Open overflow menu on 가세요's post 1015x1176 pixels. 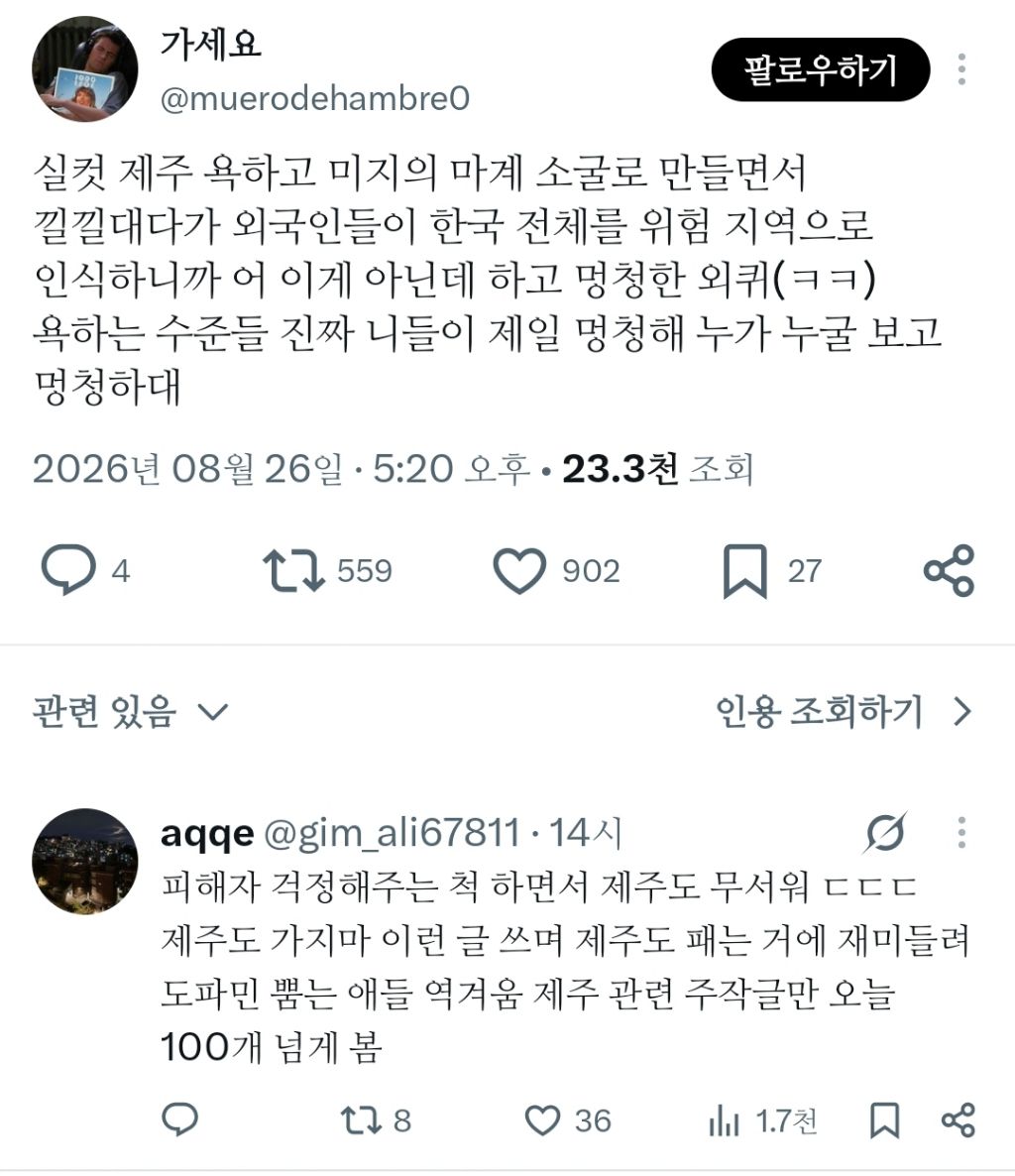961,69
